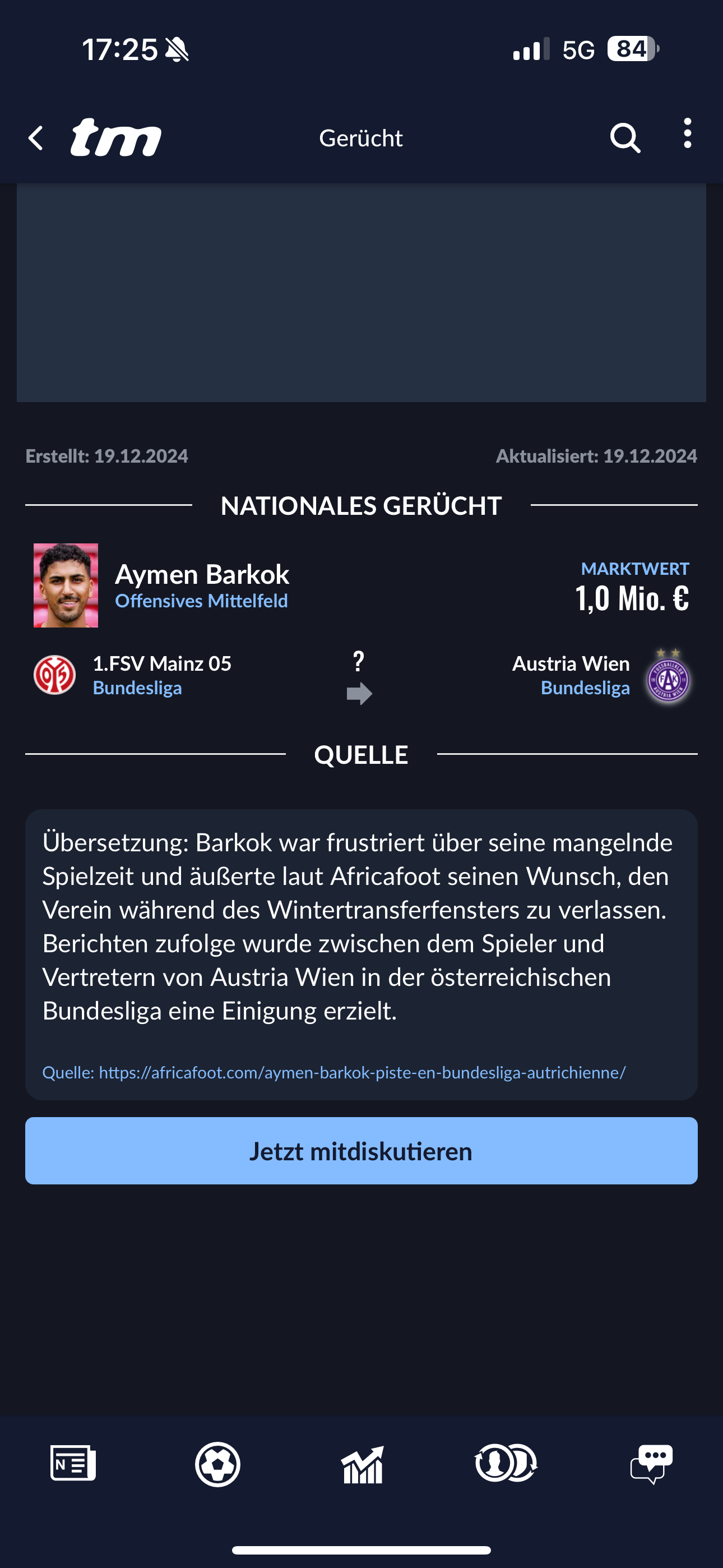The width and height of the screenshot is (723, 1568).
Task: Tap the tm Transfermarkt logo
Action: tap(115, 137)
